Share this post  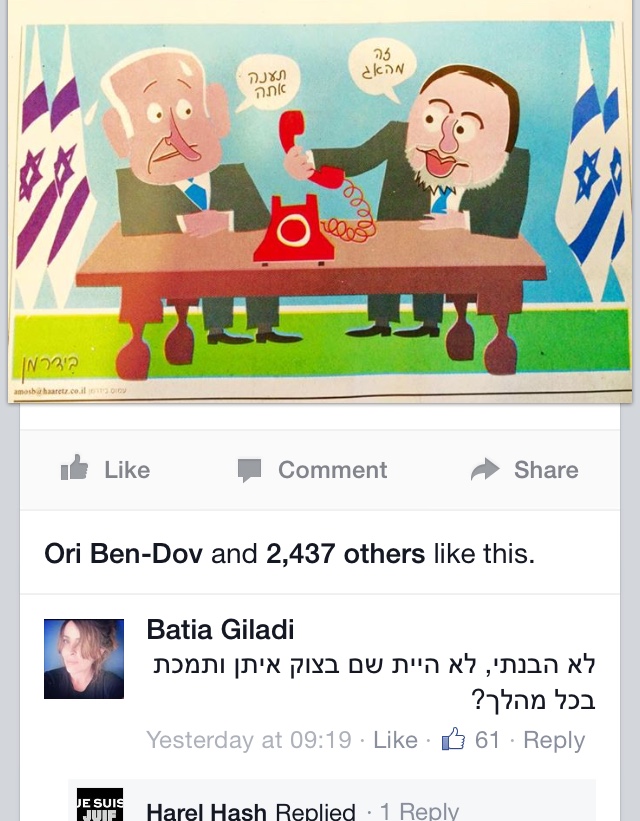tap(524, 470)
